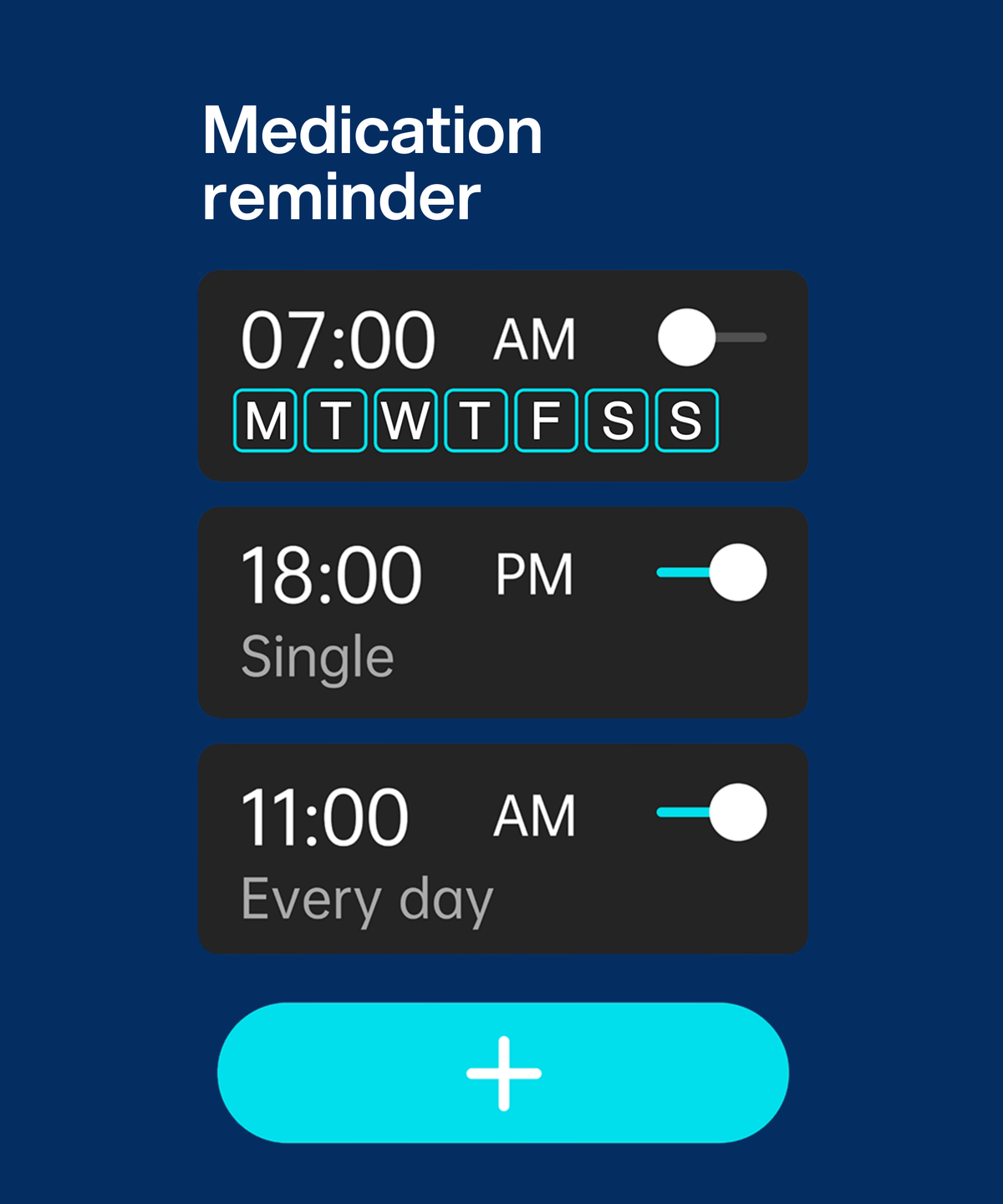Image resolution: width=1003 pixels, height=1204 pixels.
Task: Enable the 07:00 AM reminder switch
Action: (x=710, y=338)
